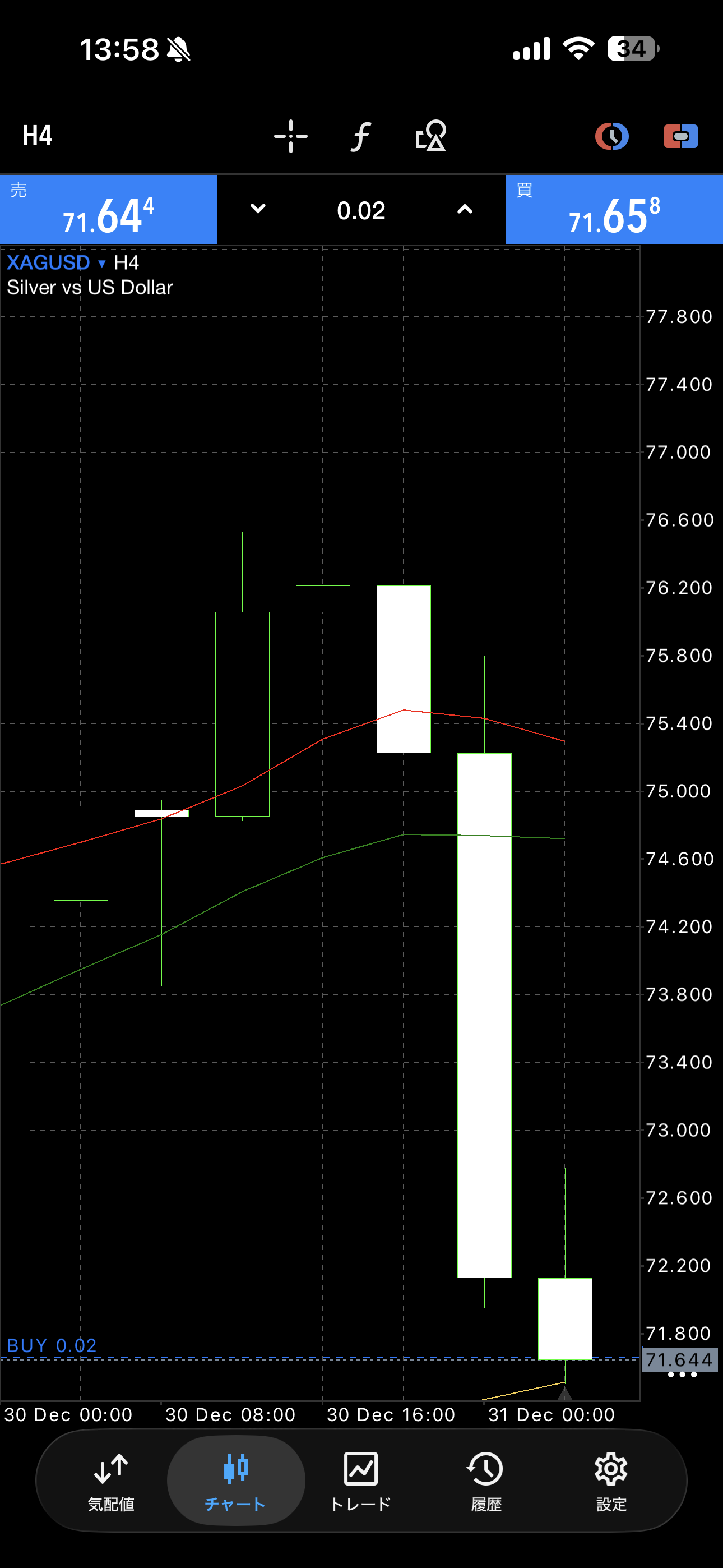Open the H4 timeframe selector
This screenshot has height=1568, width=723.
coord(38,136)
